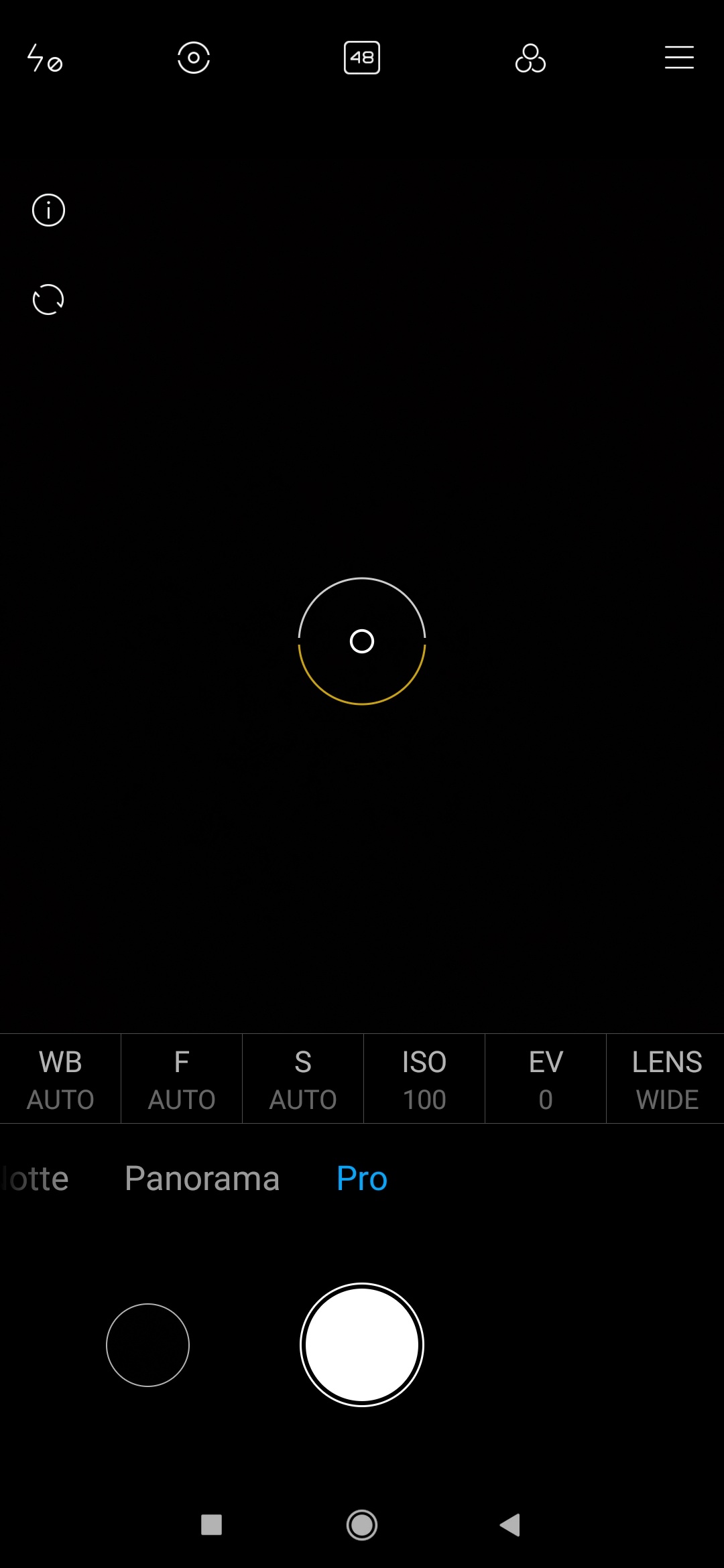Adjust WB white balance setting
The height and width of the screenshot is (1568, 724).
tap(60, 1079)
